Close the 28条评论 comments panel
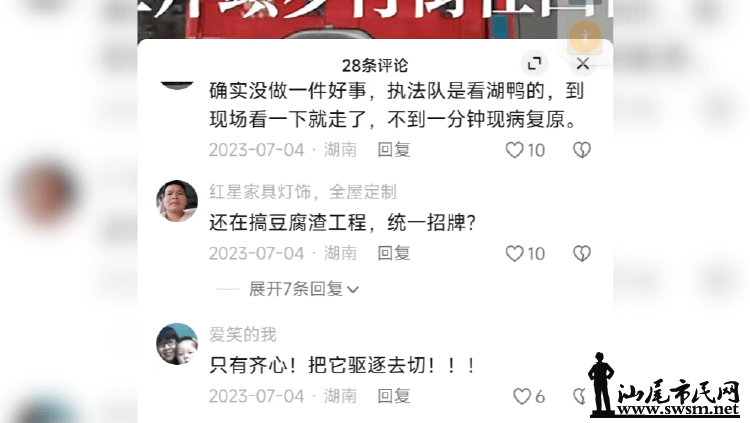The height and width of the screenshot is (423, 750). 582,63
